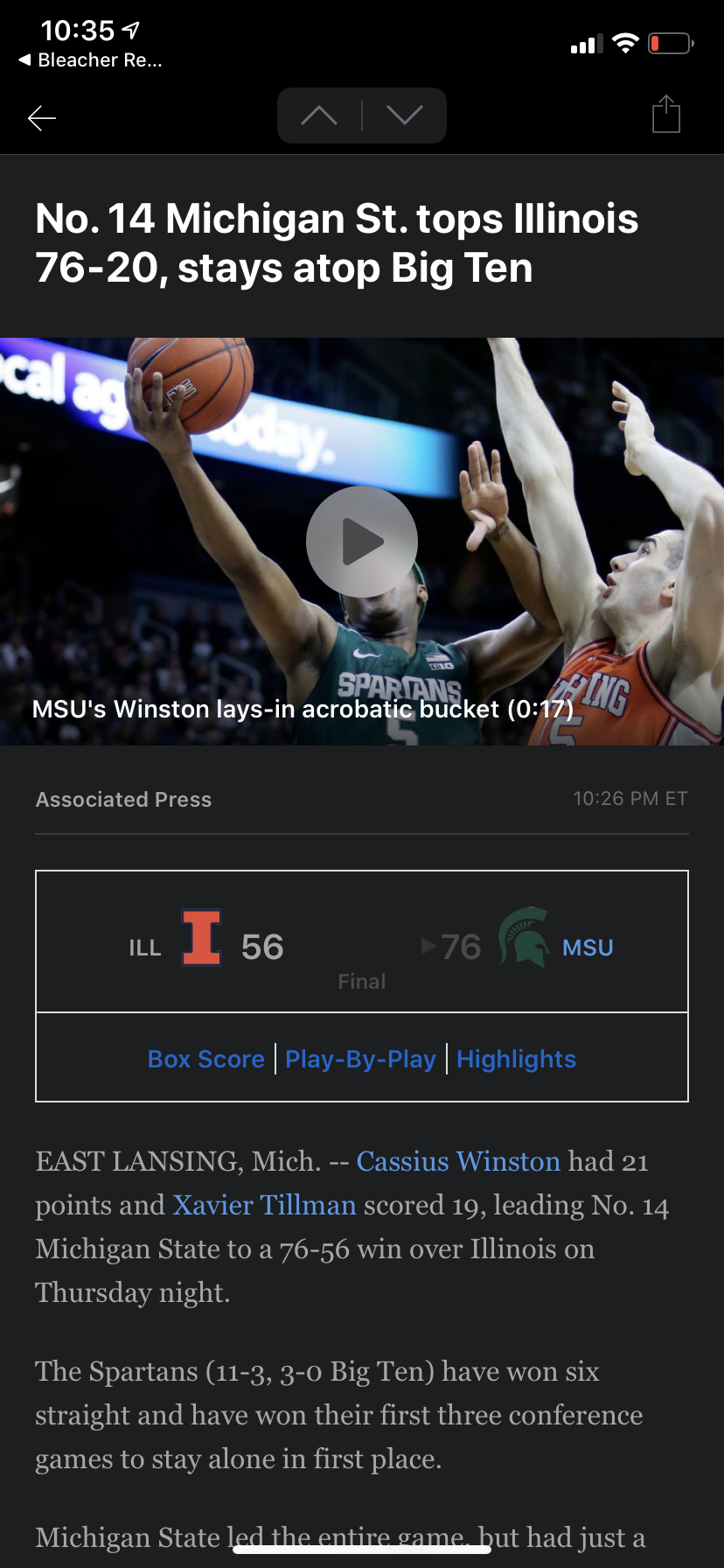Go back using the left arrow

(42, 117)
